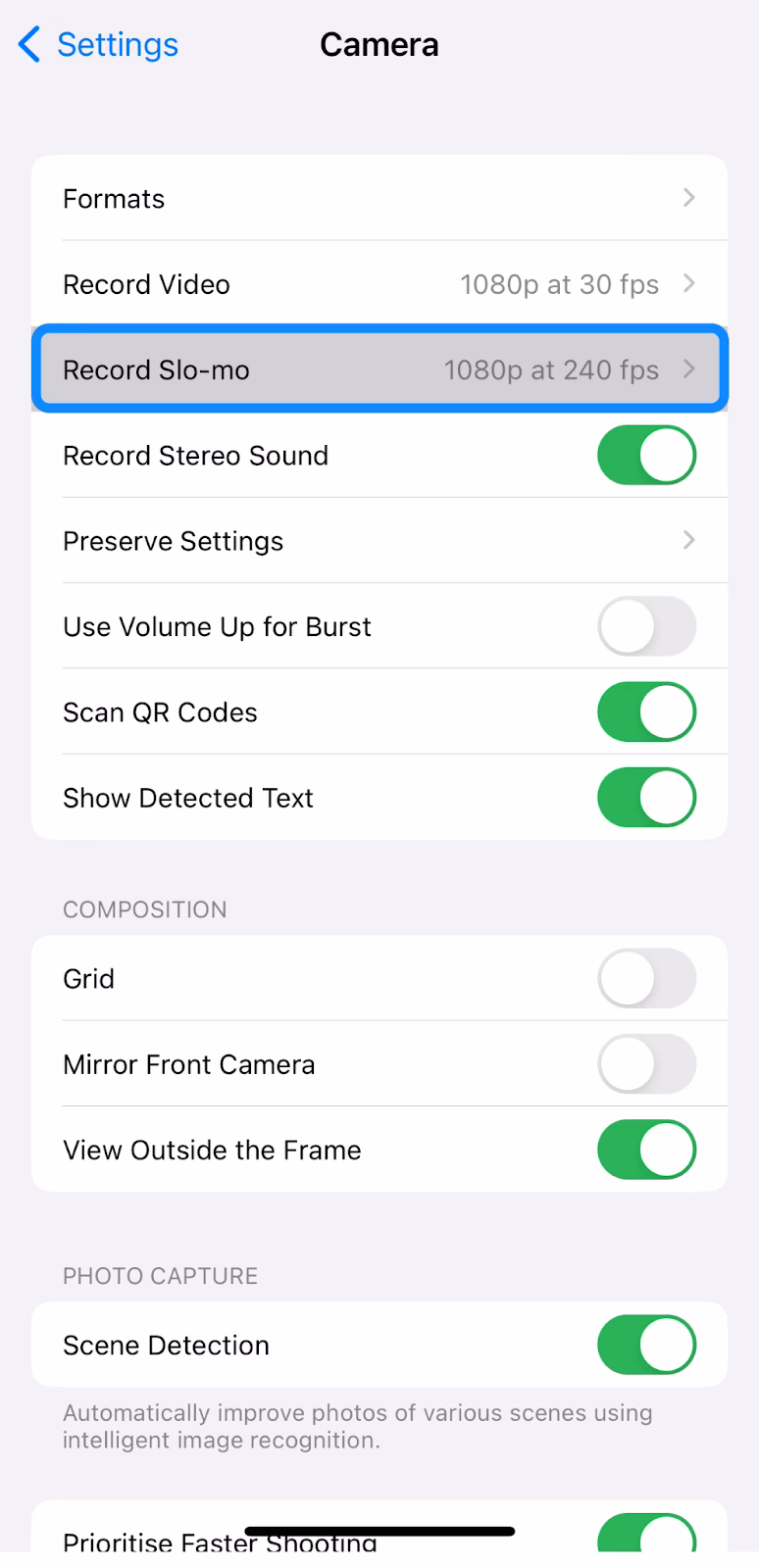Expand the Record Slo-mo chevron

(x=689, y=369)
